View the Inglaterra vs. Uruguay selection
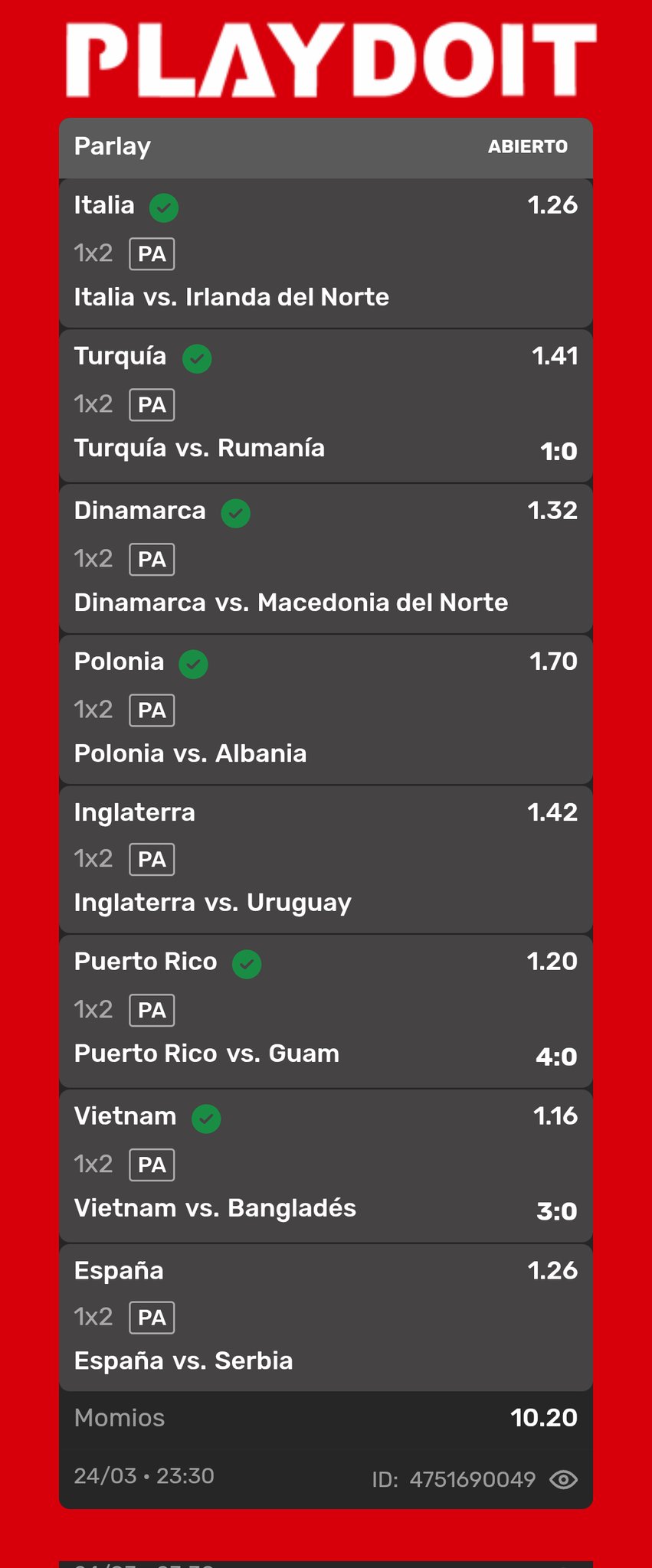Viewport: 652px width, 1568px height. [x=212, y=903]
